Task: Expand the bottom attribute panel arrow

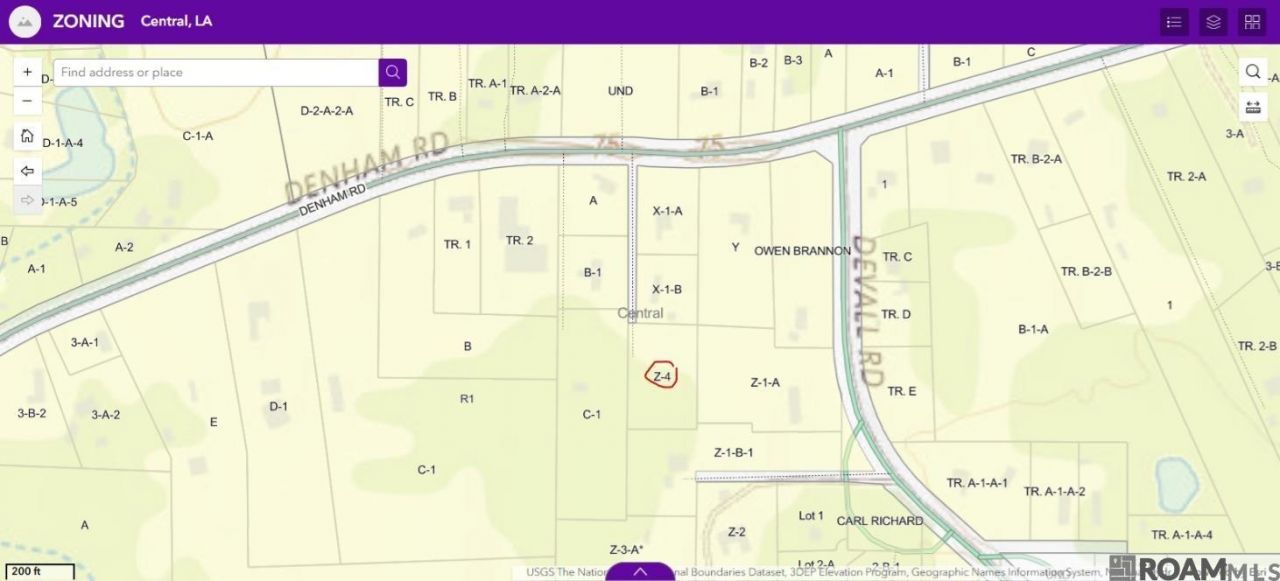Action: pos(640,572)
